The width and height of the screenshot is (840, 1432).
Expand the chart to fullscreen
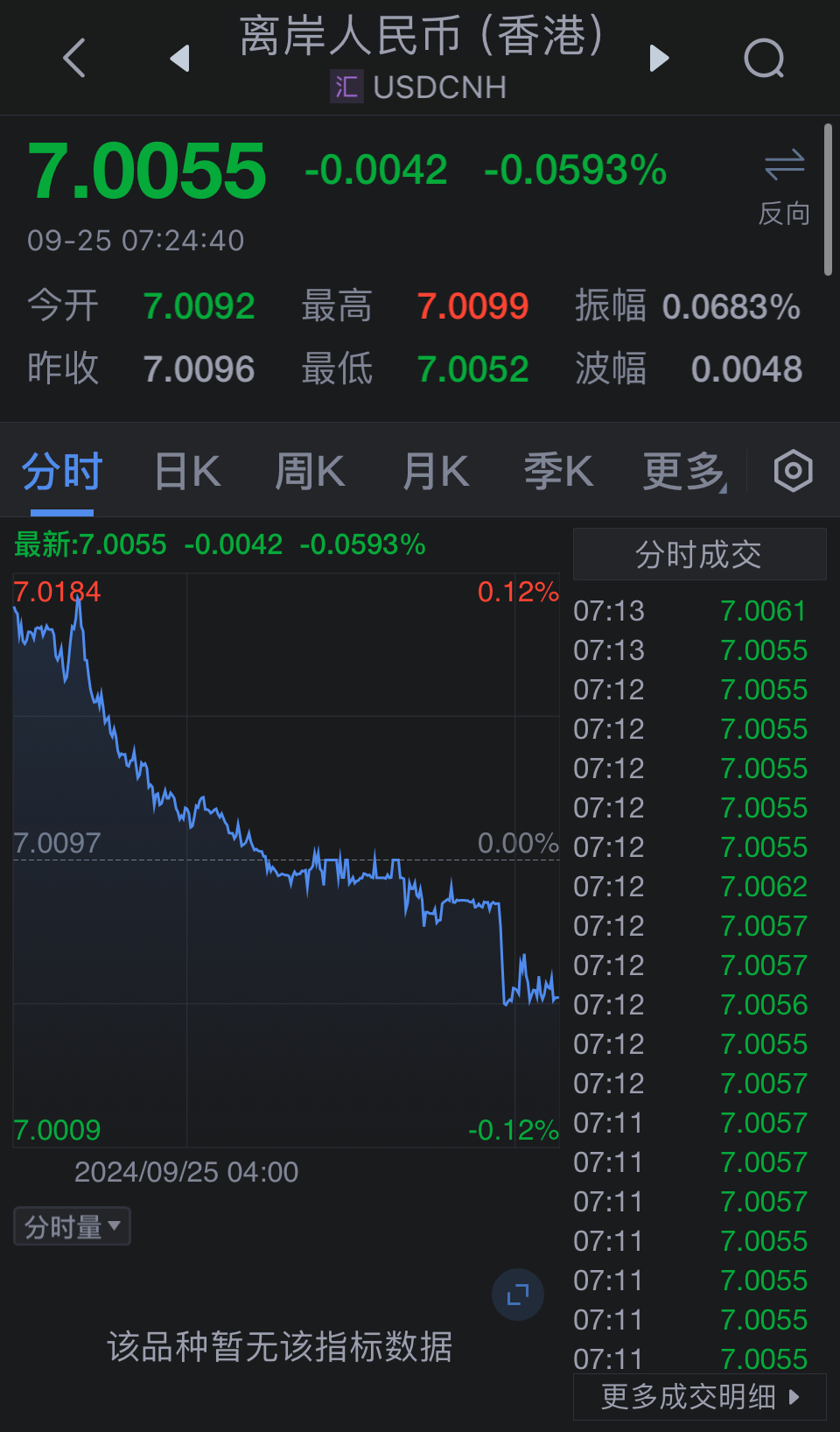click(x=518, y=1295)
